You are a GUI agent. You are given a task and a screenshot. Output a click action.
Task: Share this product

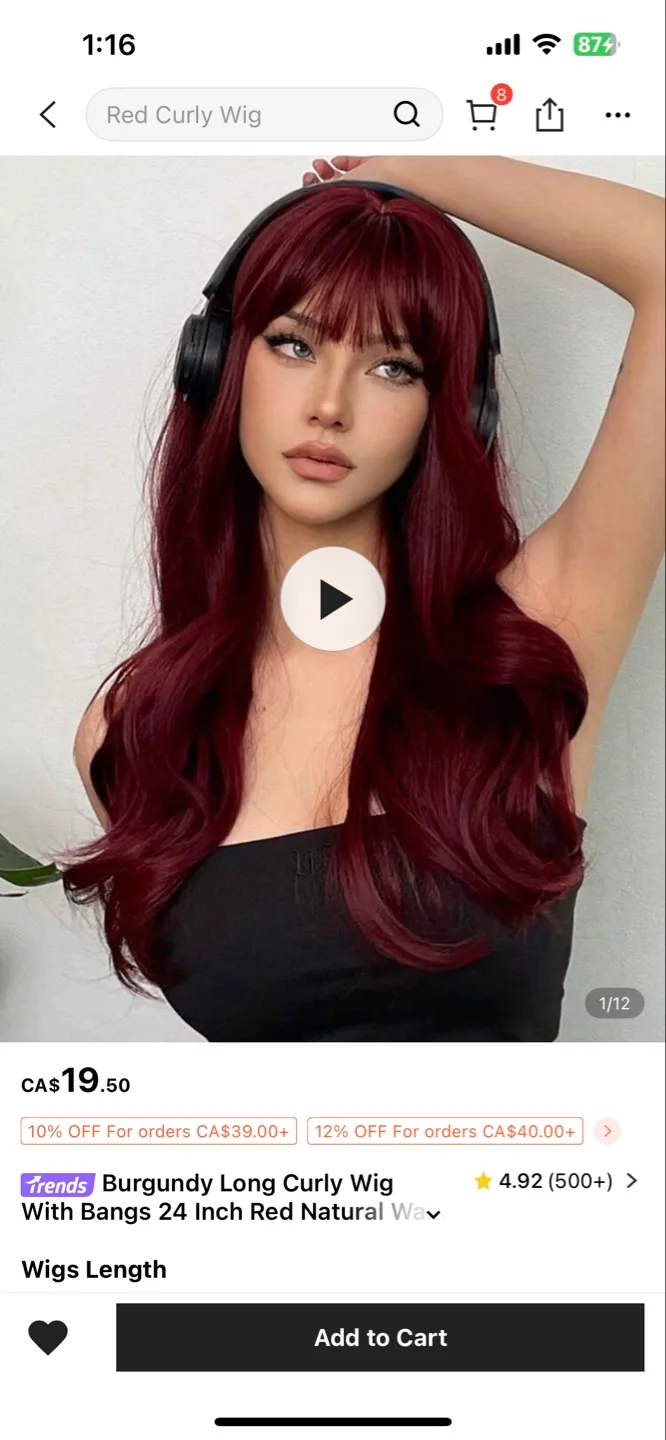pos(550,115)
